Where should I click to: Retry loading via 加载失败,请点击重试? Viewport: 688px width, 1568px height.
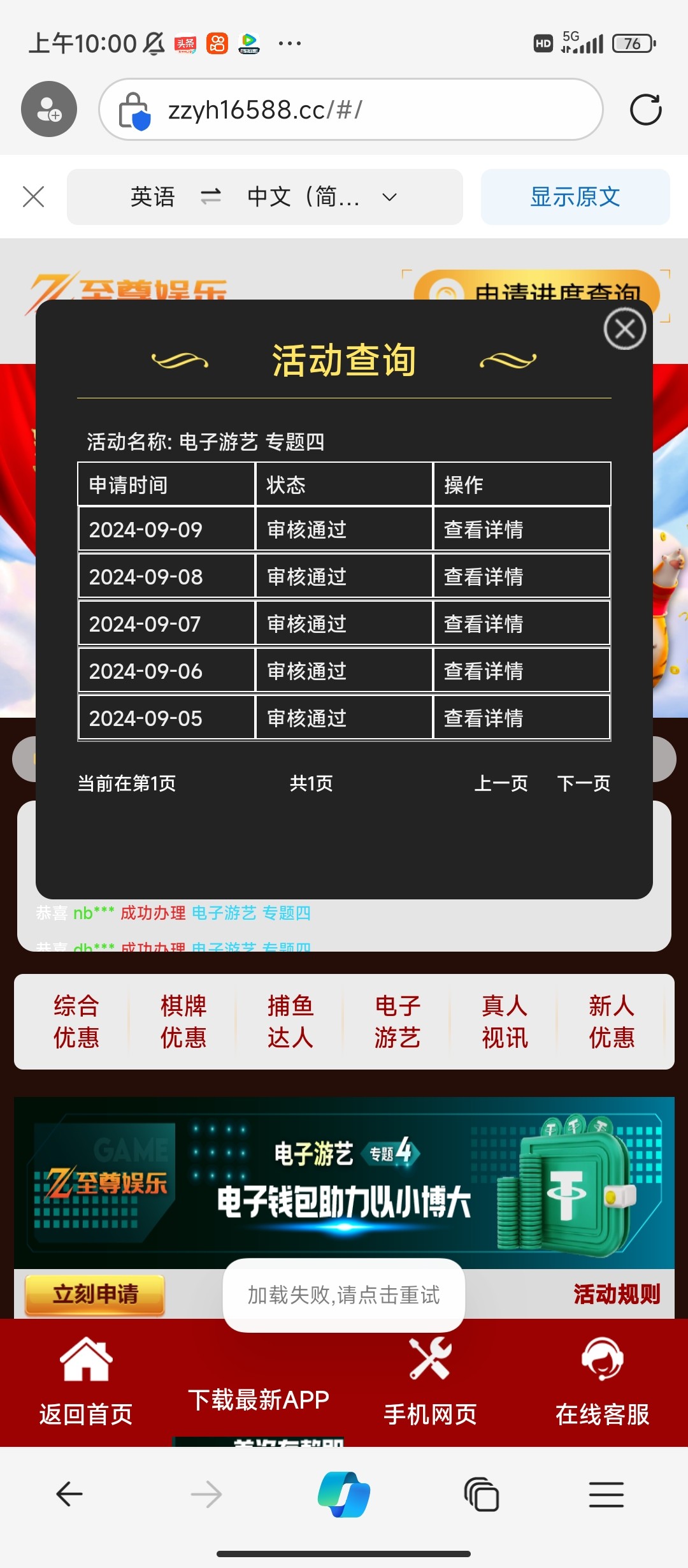pyautogui.click(x=344, y=1295)
